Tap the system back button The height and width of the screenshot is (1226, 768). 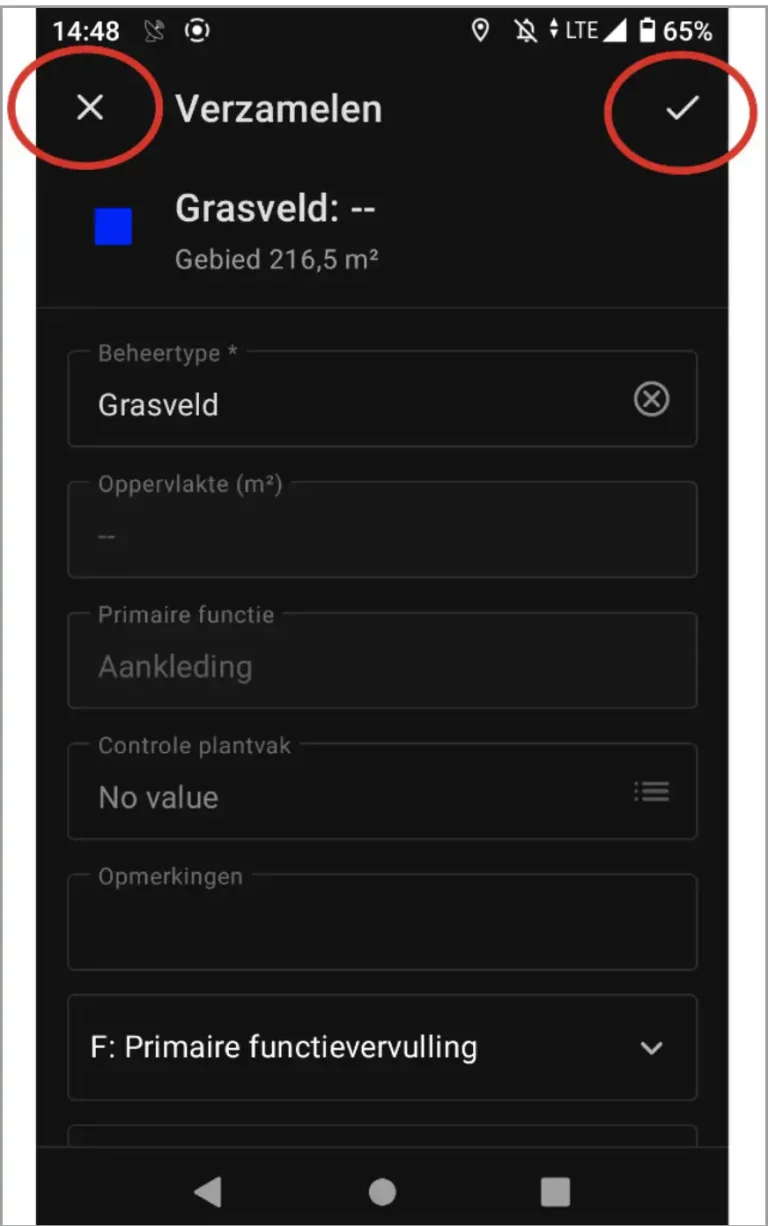tap(208, 1191)
